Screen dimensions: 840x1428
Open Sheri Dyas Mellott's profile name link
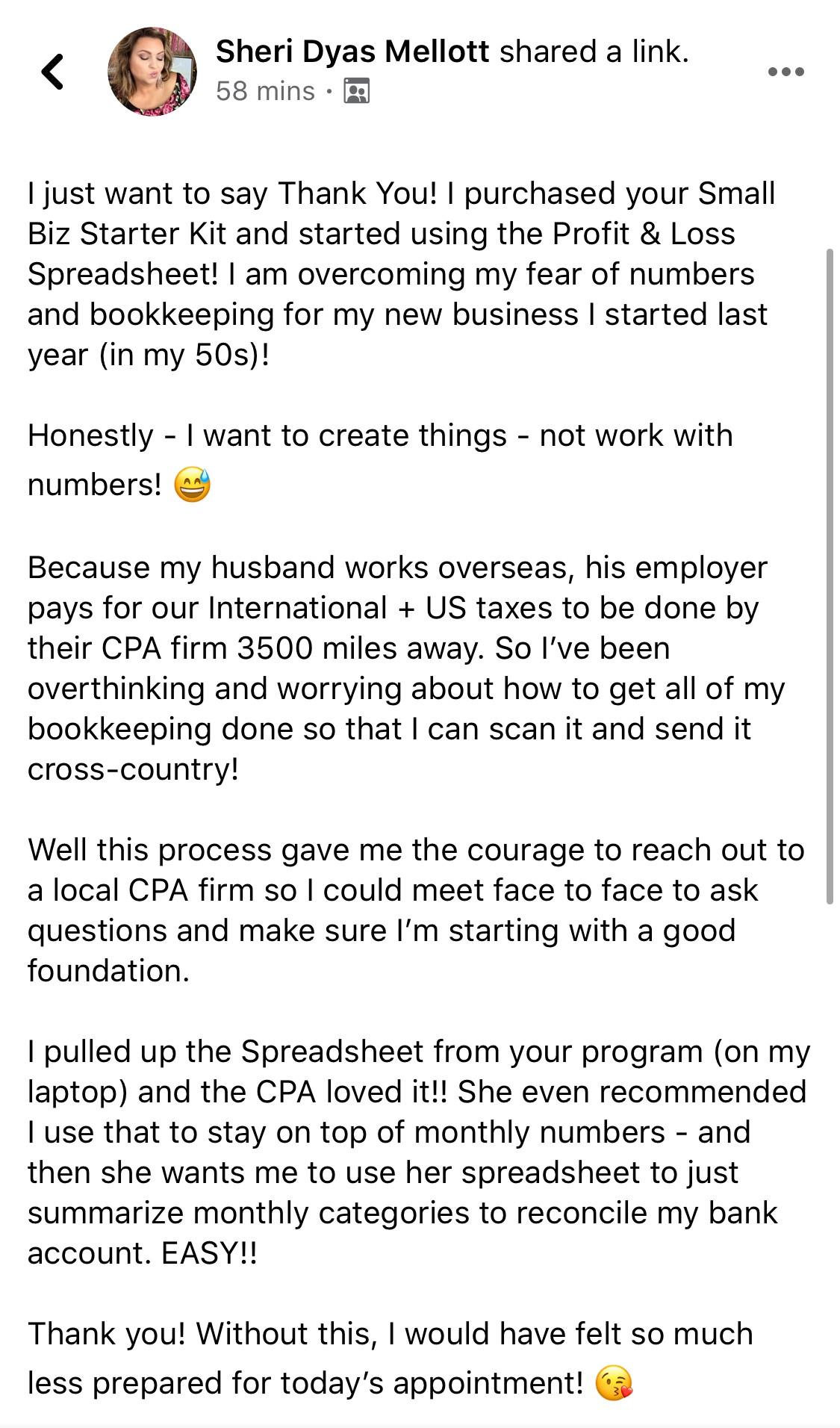click(x=352, y=52)
